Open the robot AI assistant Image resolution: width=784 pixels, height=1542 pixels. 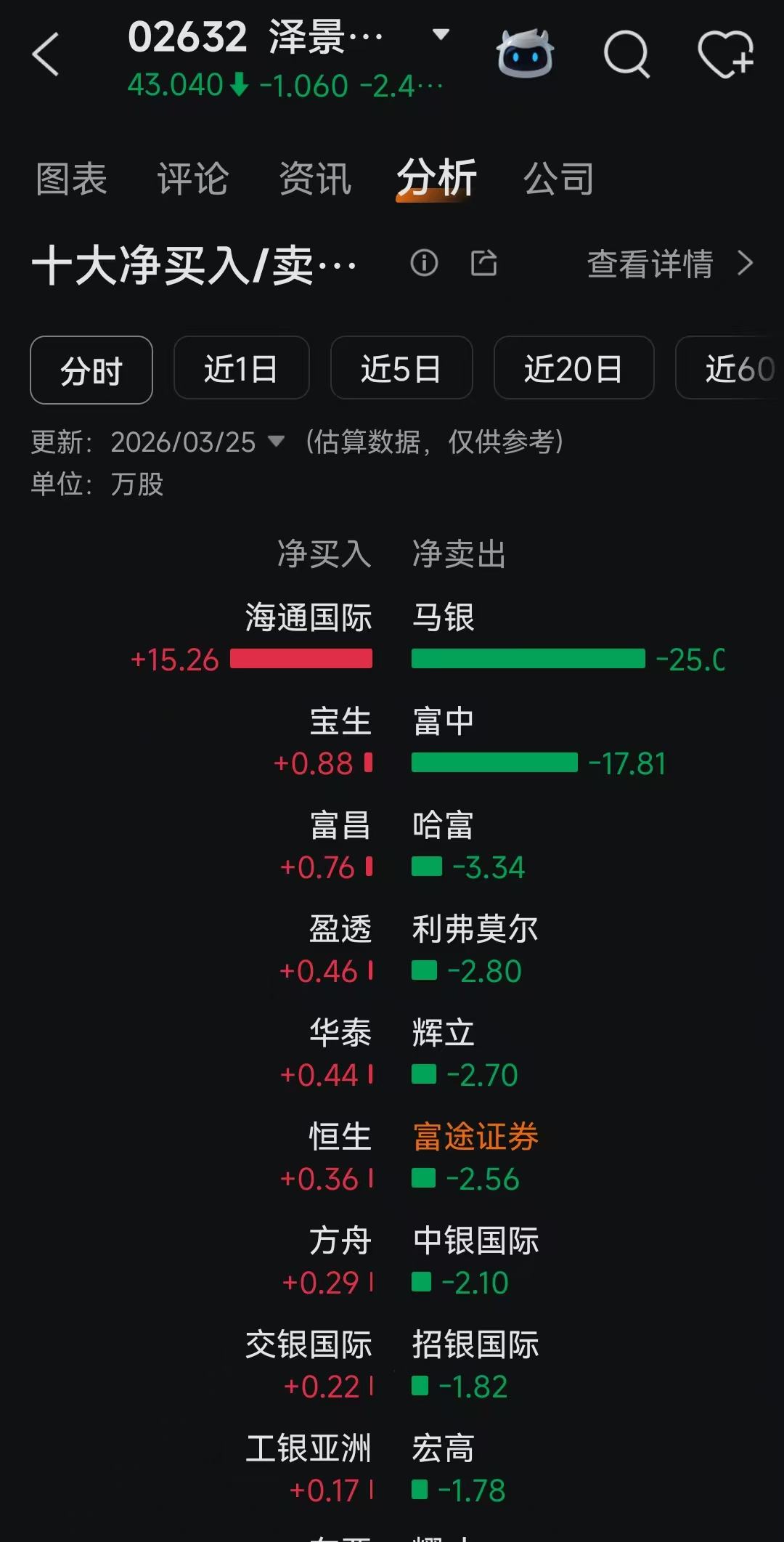pyautogui.click(x=525, y=54)
